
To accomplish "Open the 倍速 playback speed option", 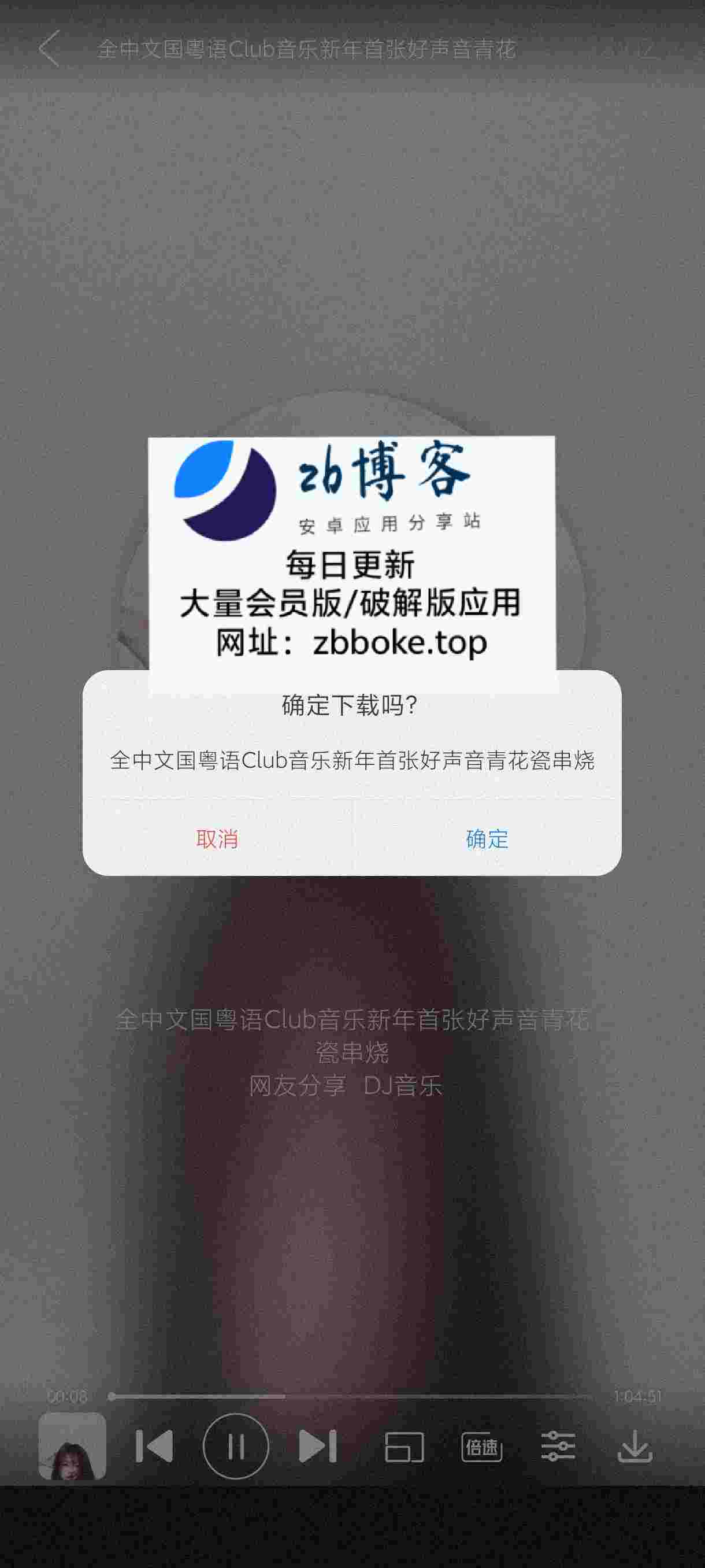I will coord(481,1447).
